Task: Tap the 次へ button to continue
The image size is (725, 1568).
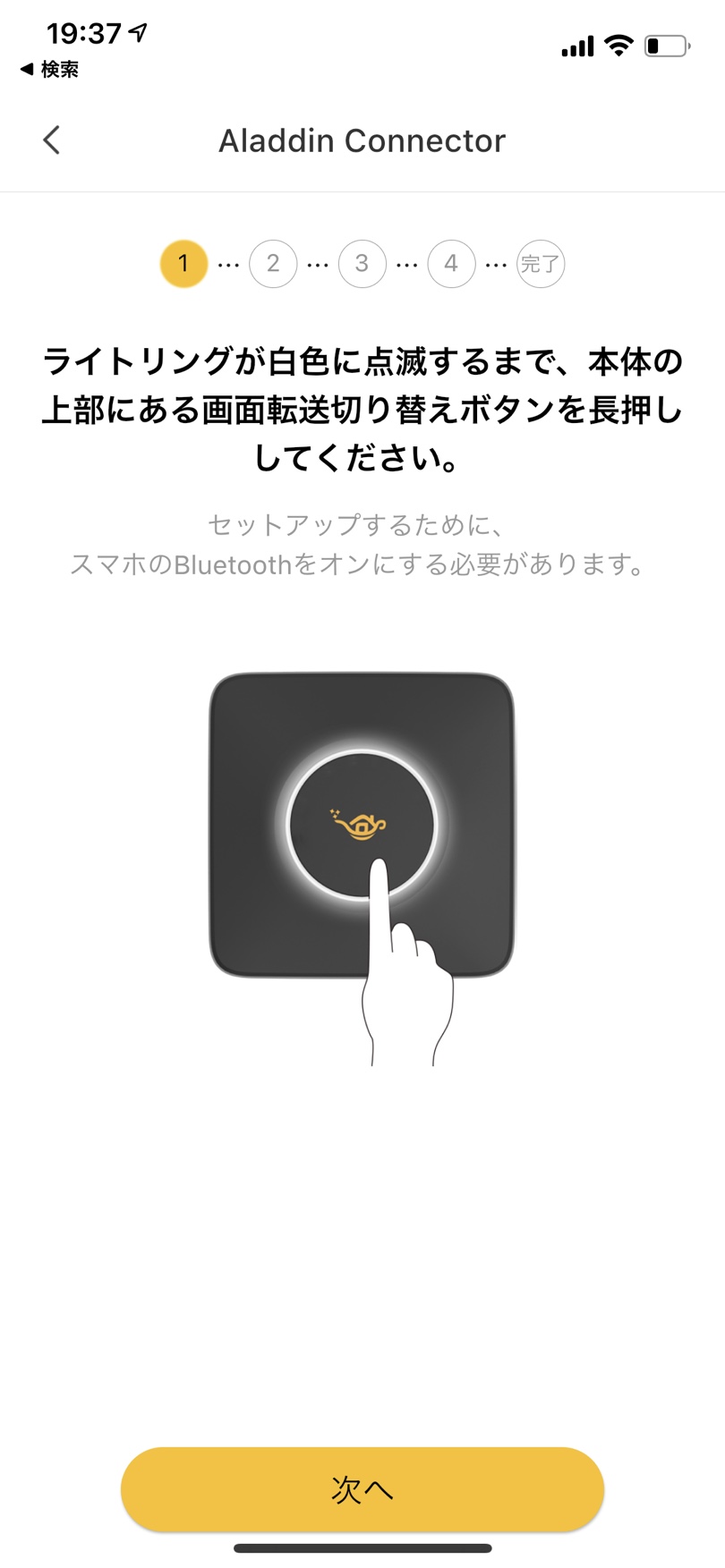Action: pyautogui.click(x=362, y=1488)
